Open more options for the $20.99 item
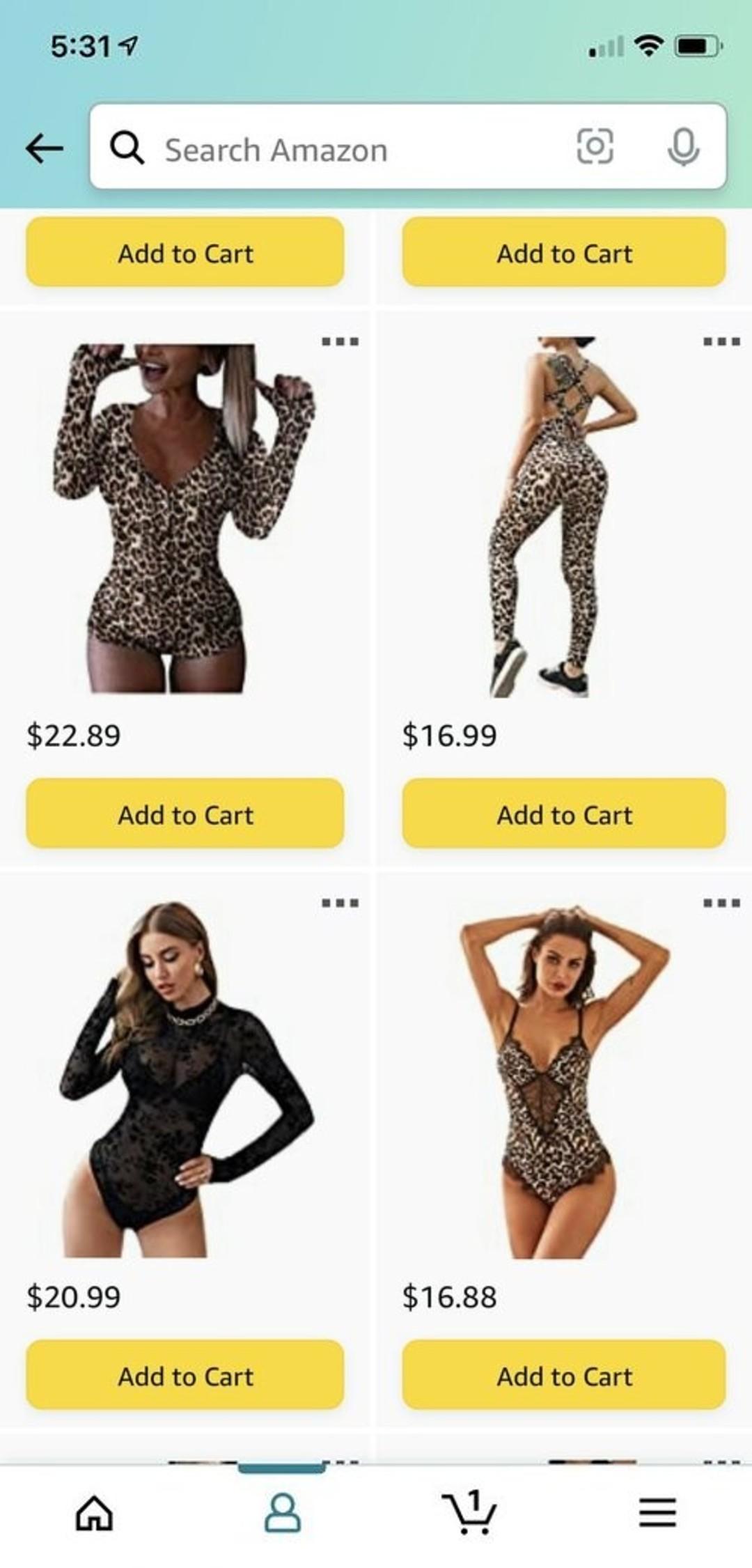Screen dimensions: 752x1568 point(340,903)
